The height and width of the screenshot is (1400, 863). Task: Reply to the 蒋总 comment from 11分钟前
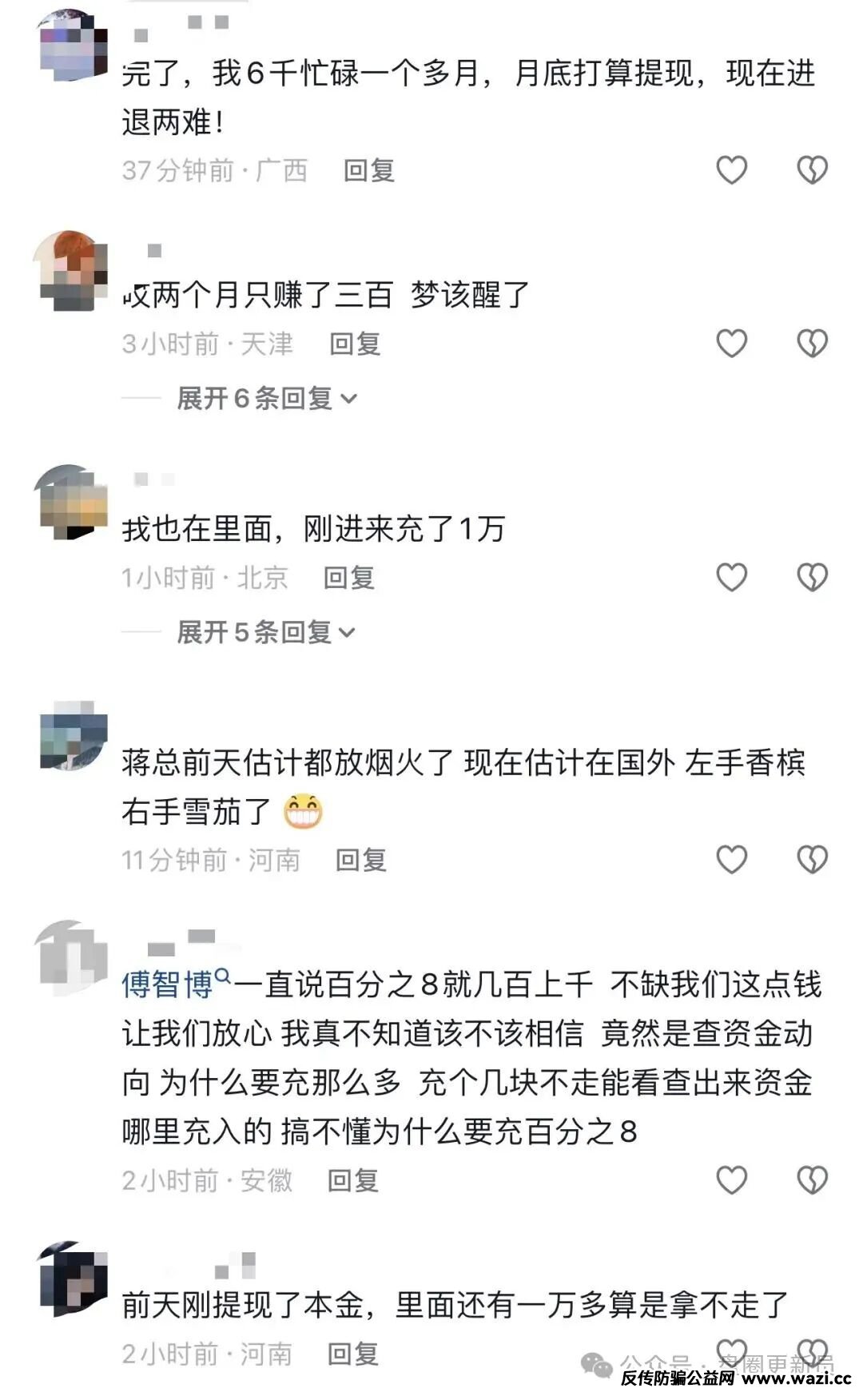[360, 860]
